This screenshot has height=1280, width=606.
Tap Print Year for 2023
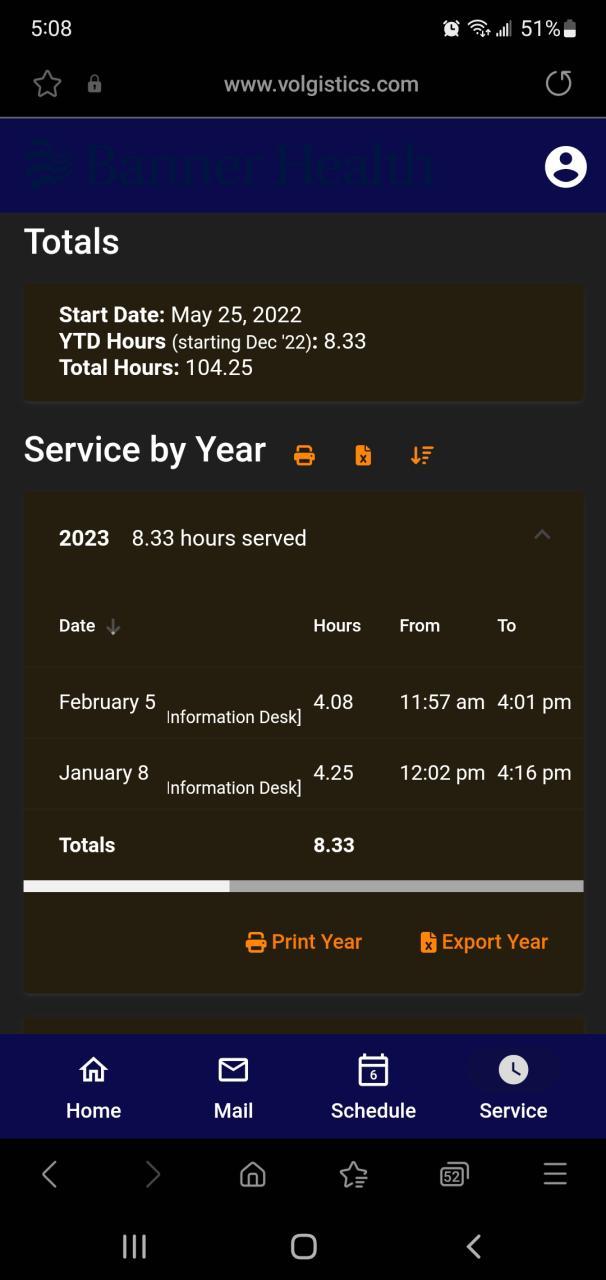pyautogui.click(x=304, y=942)
